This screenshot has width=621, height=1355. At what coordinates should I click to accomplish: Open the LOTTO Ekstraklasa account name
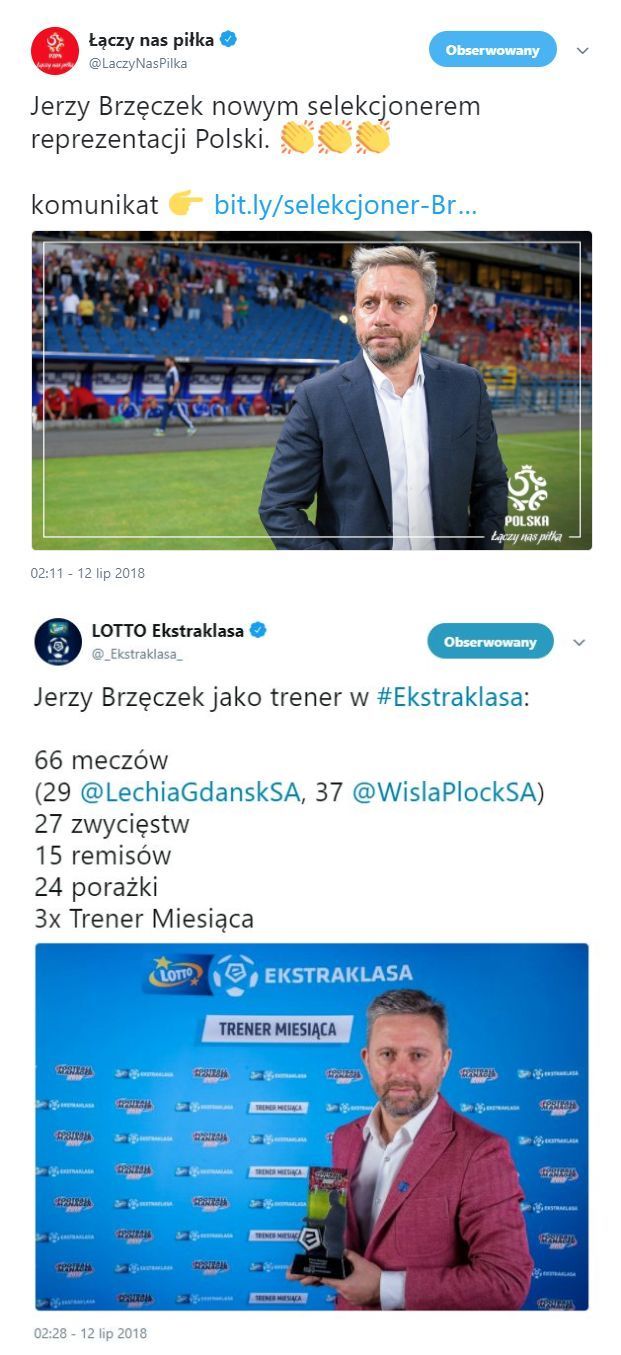pyautogui.click(x=167, y=631)
